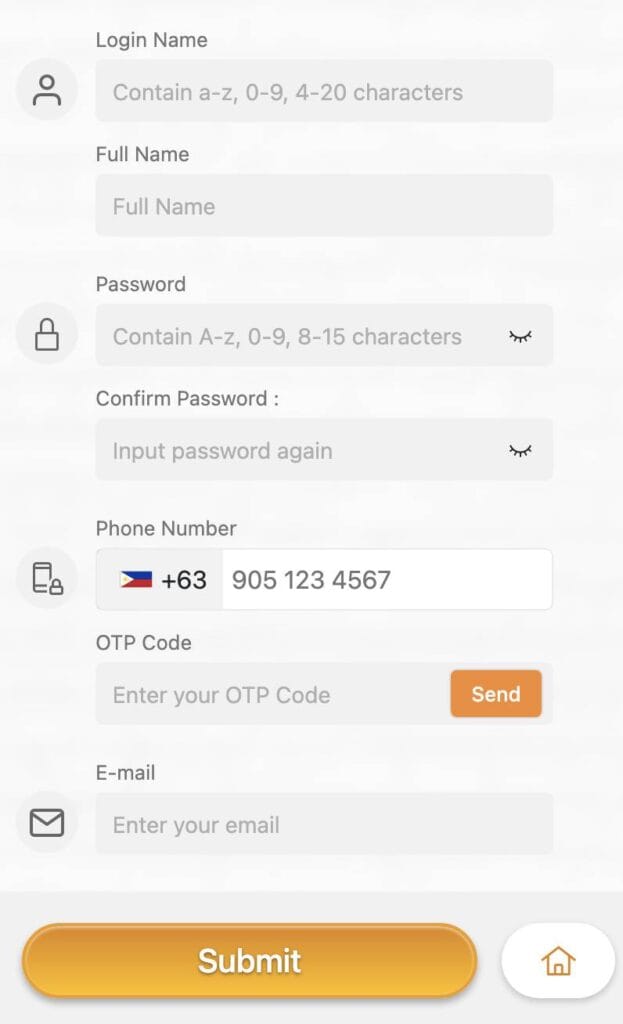Focus the OTP Code field
The width and height of the screenshot is (623, 1024).
click(270, 695)
